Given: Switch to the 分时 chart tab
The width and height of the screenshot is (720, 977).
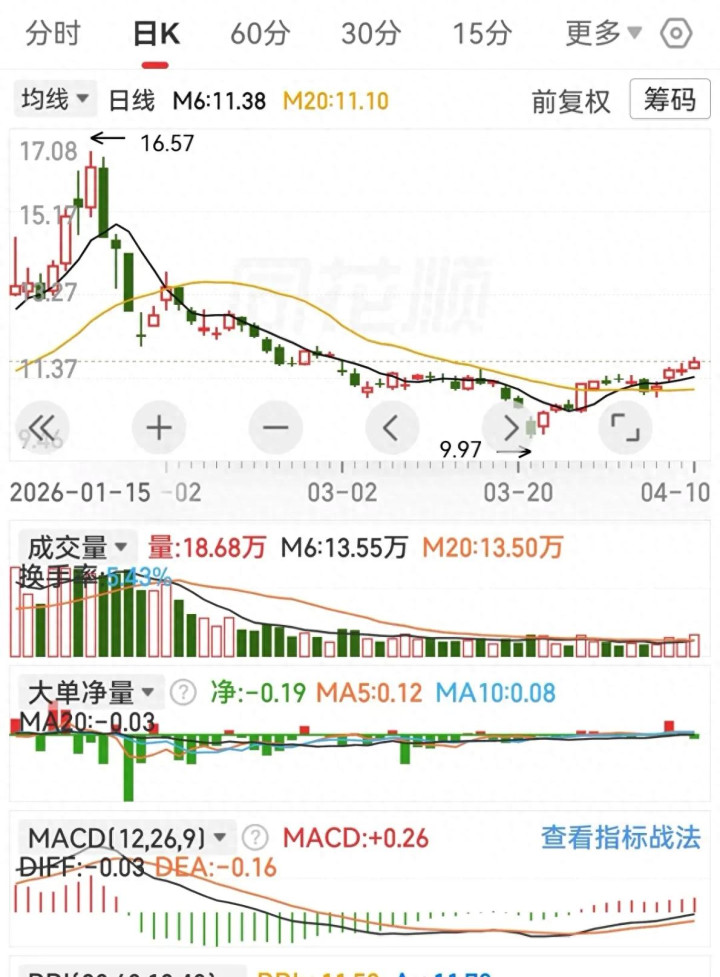Looking at the screenshot, I should click(x=53, y=34).
